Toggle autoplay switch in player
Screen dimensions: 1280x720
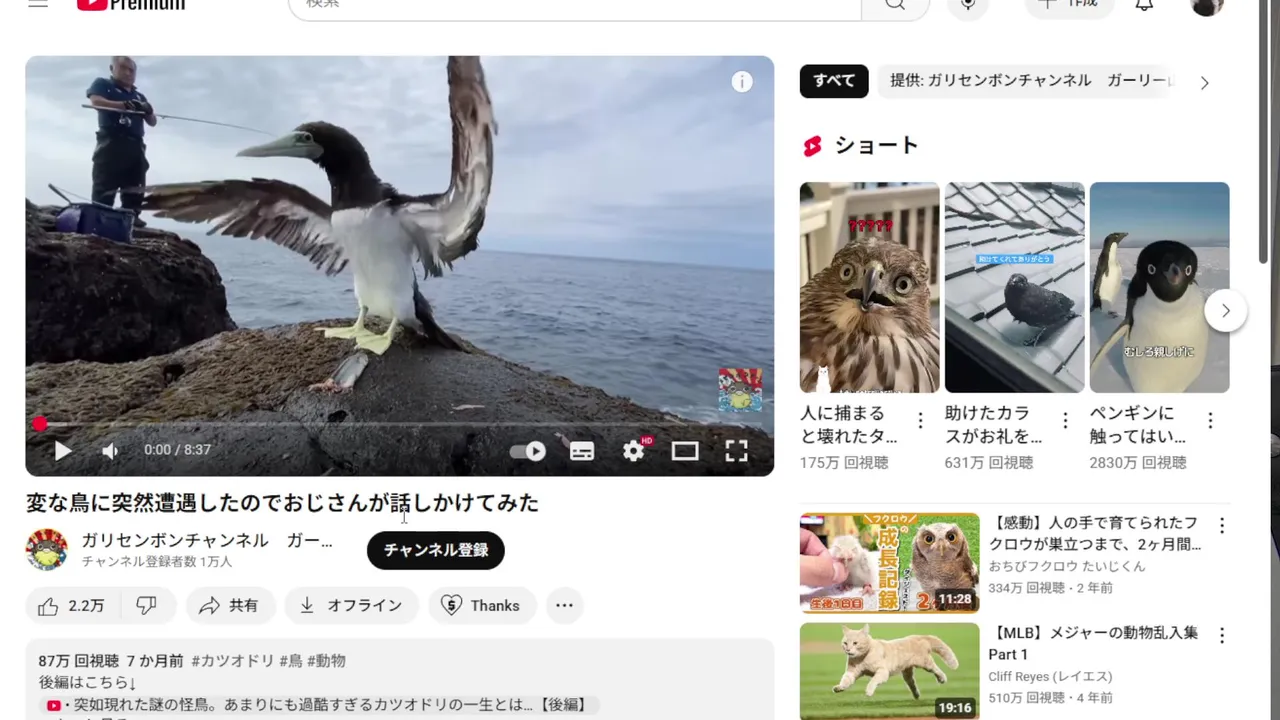[x=528, y=451]
